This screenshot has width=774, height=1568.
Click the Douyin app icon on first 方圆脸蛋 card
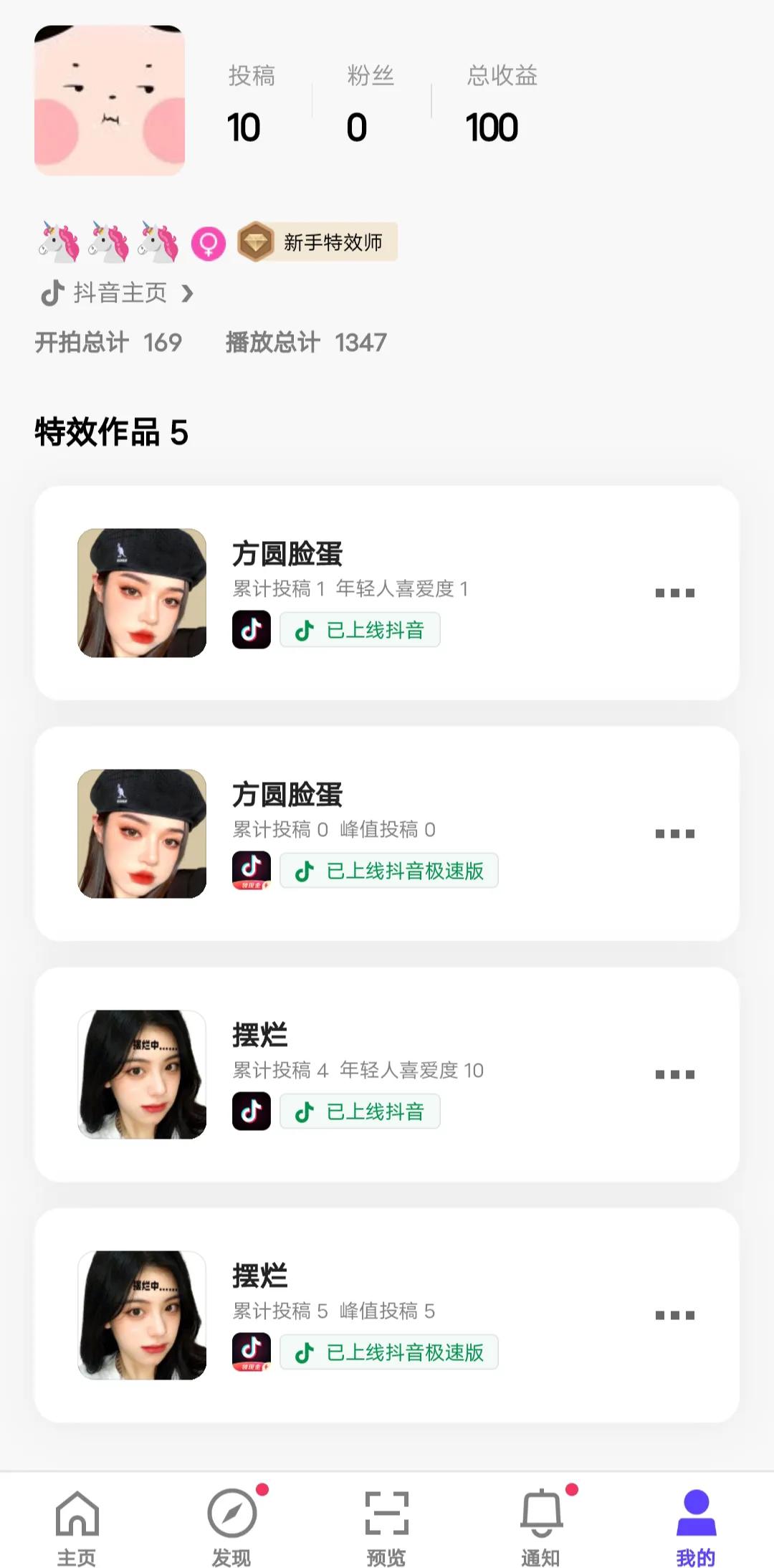[x=252, y=630]
